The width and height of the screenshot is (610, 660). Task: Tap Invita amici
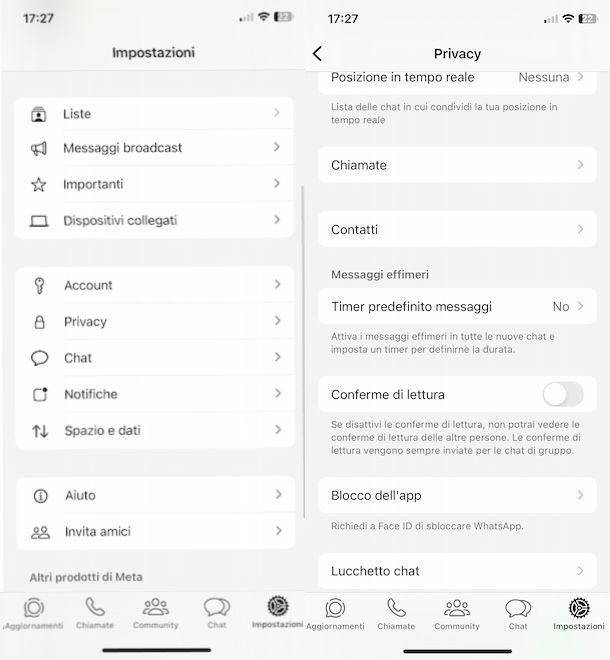click(x=154, y=531)
